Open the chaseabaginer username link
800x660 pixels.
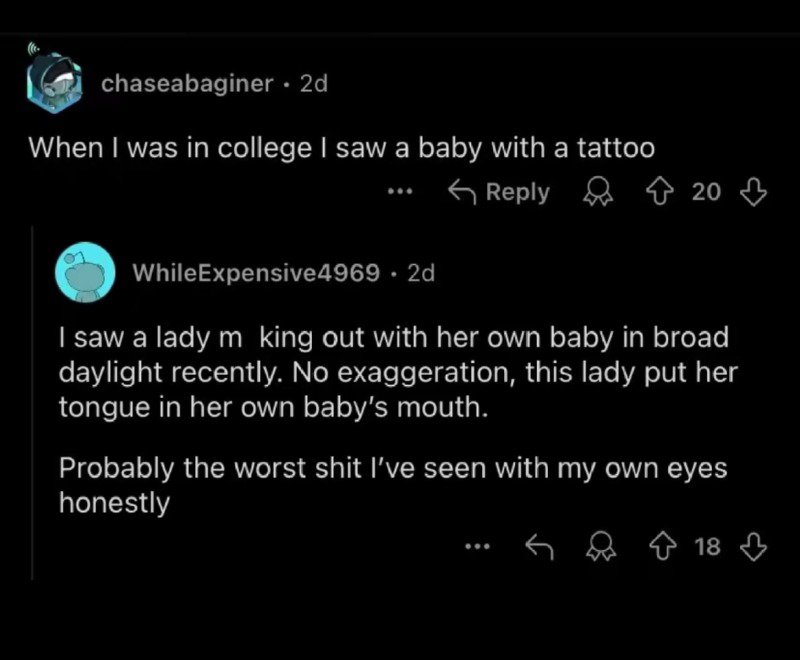[186, 84]
